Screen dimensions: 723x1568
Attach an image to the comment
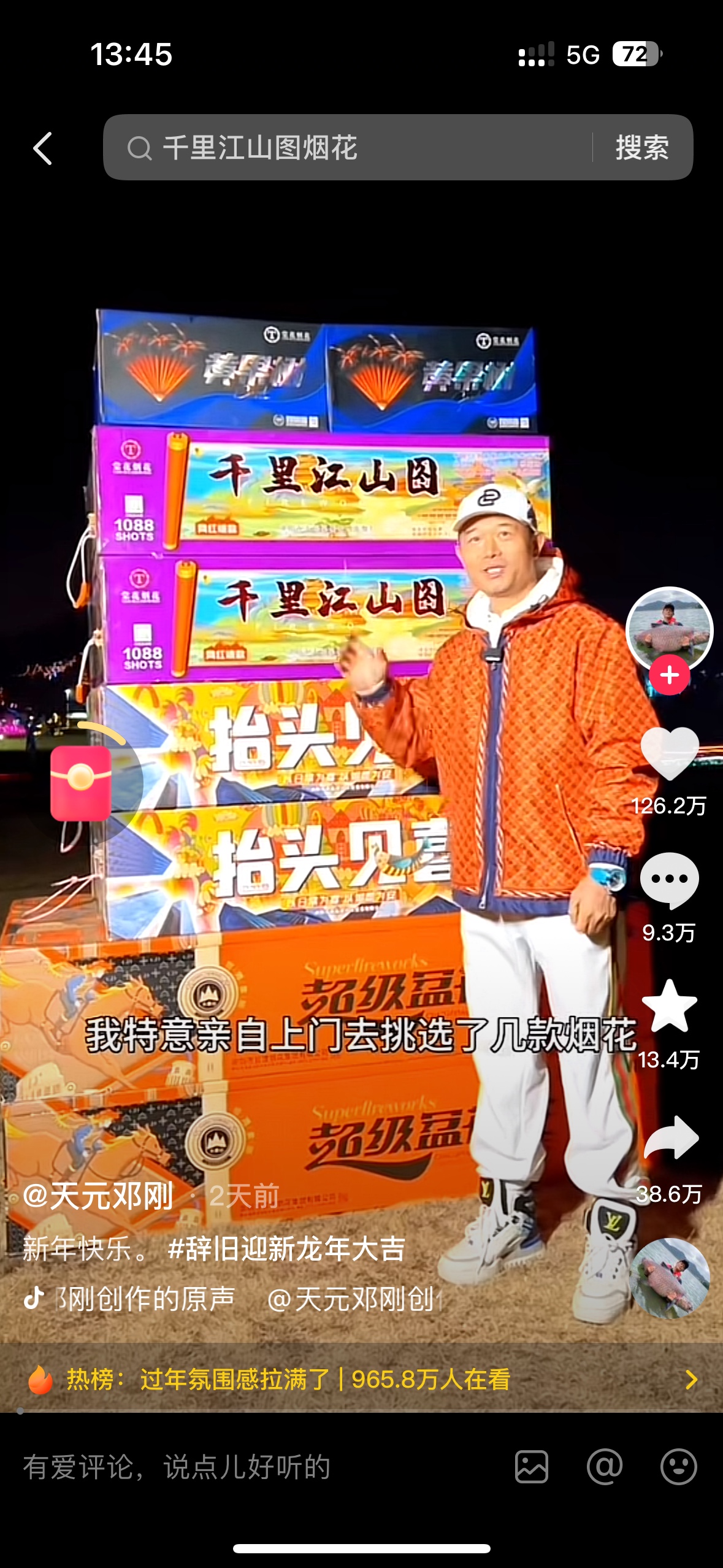(531, 1467)
